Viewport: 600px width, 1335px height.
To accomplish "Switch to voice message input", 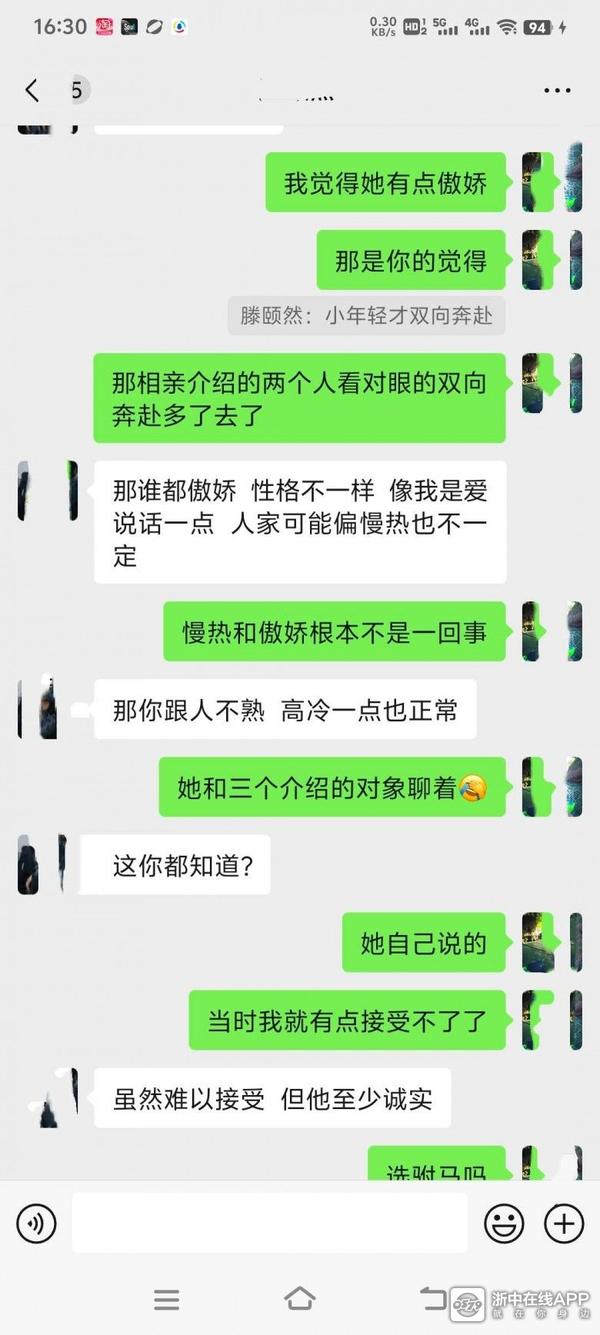I will click(x=36, y=1223).
